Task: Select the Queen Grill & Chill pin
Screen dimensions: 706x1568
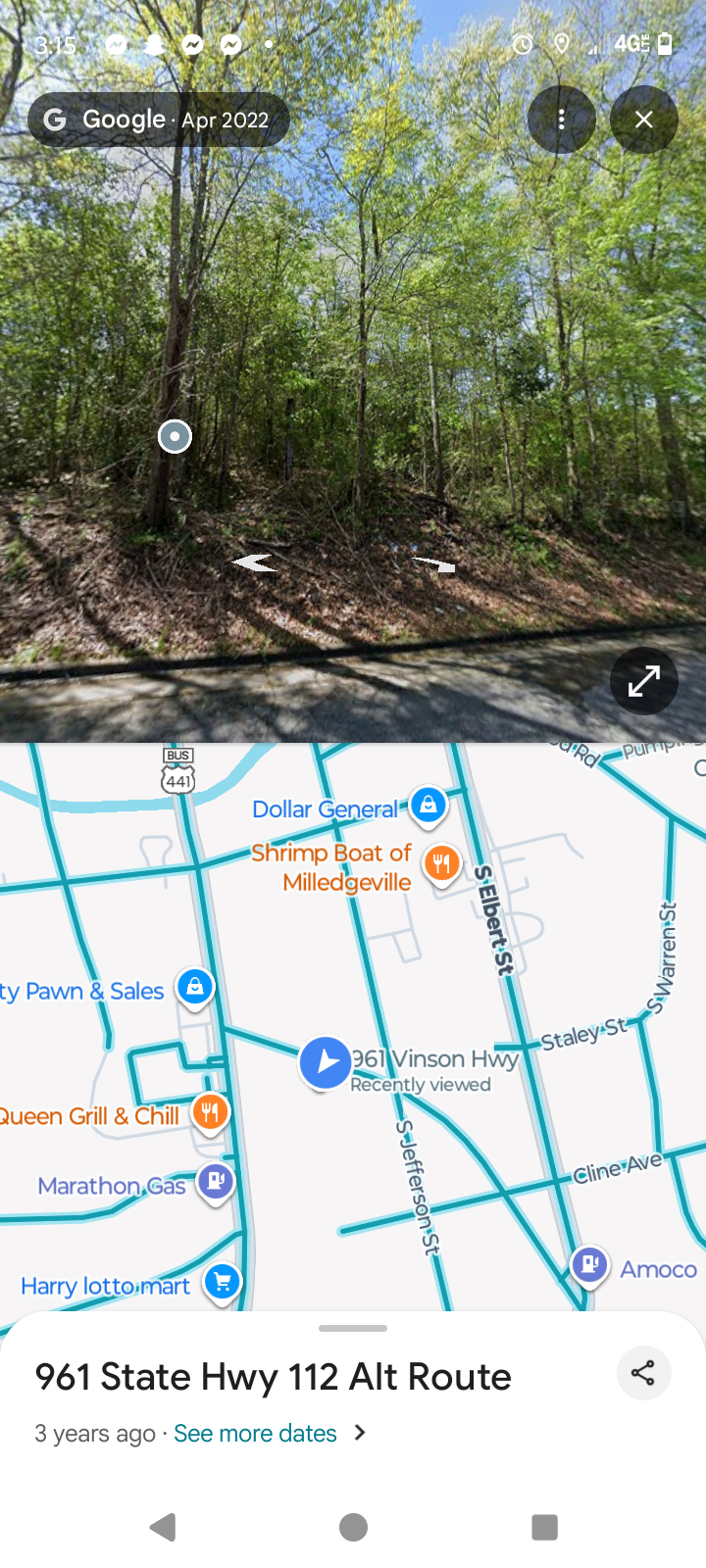Action: (209, 1112)
